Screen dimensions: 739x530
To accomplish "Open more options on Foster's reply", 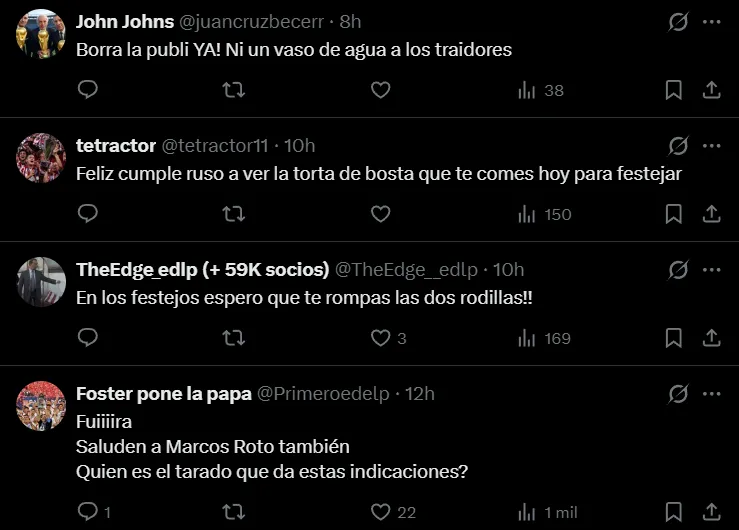I will [x=711, y=394].
